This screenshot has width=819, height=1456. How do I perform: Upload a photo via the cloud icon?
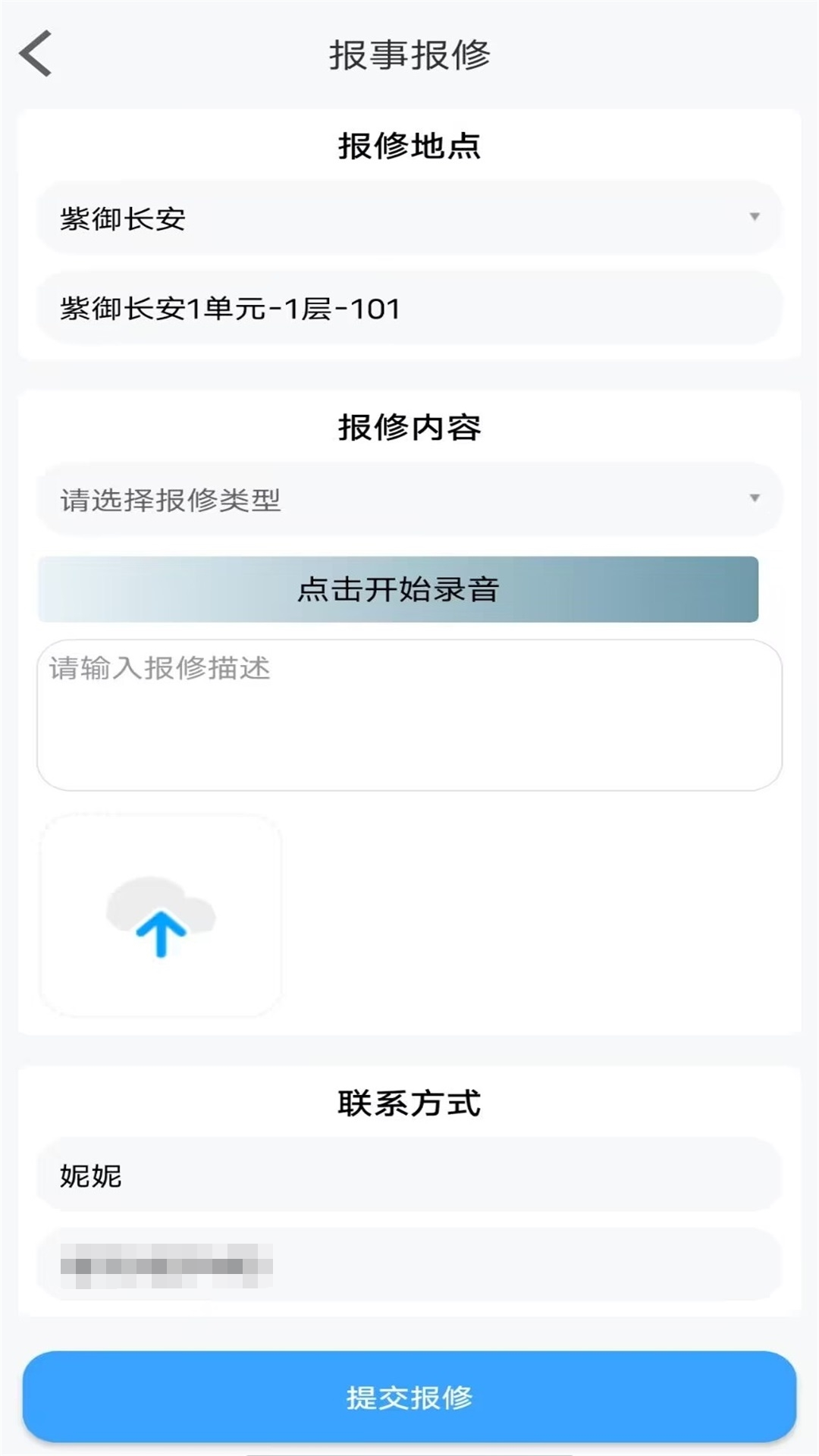coord(161,915)
